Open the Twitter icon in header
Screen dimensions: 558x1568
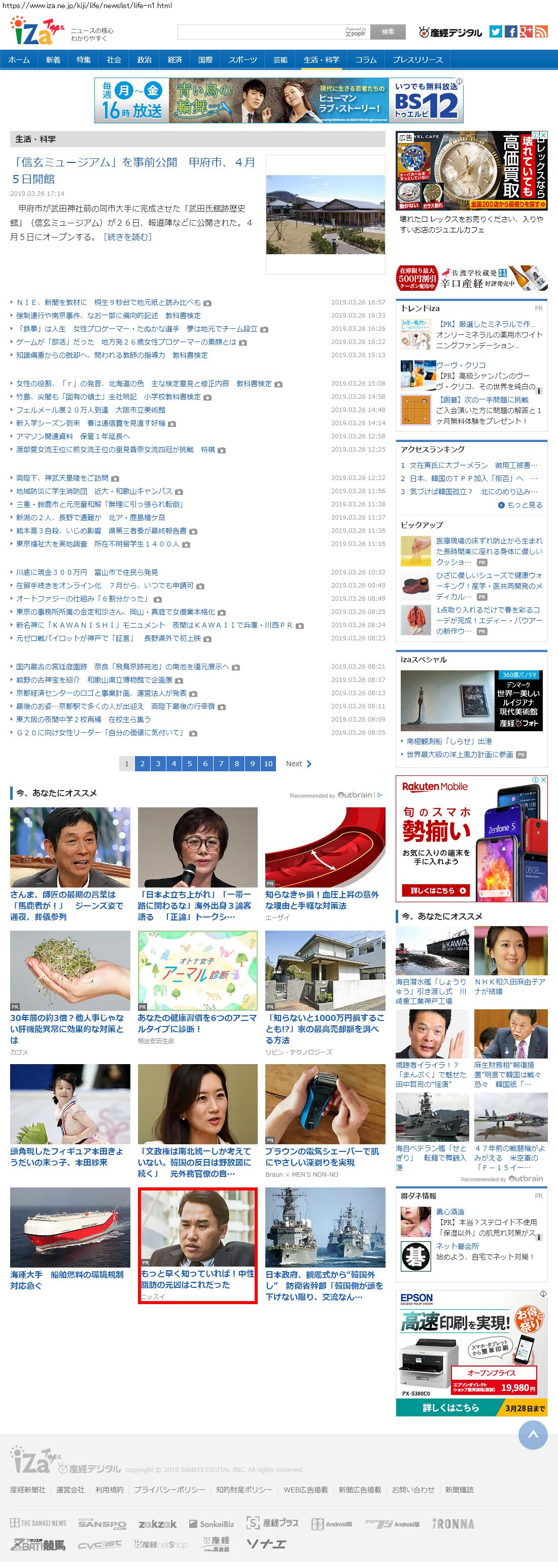click(x=496, y=32)
